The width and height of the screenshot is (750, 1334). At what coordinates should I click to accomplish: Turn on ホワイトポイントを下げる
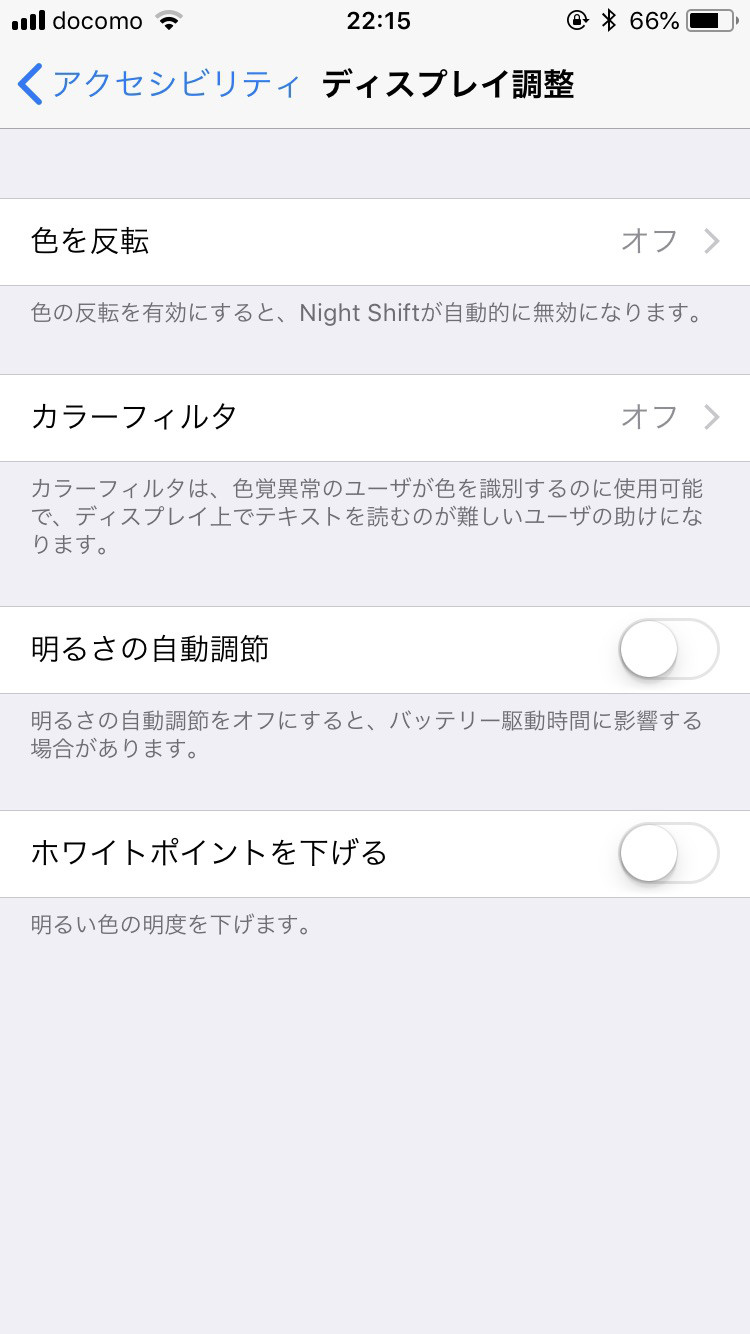pos(669,854)
